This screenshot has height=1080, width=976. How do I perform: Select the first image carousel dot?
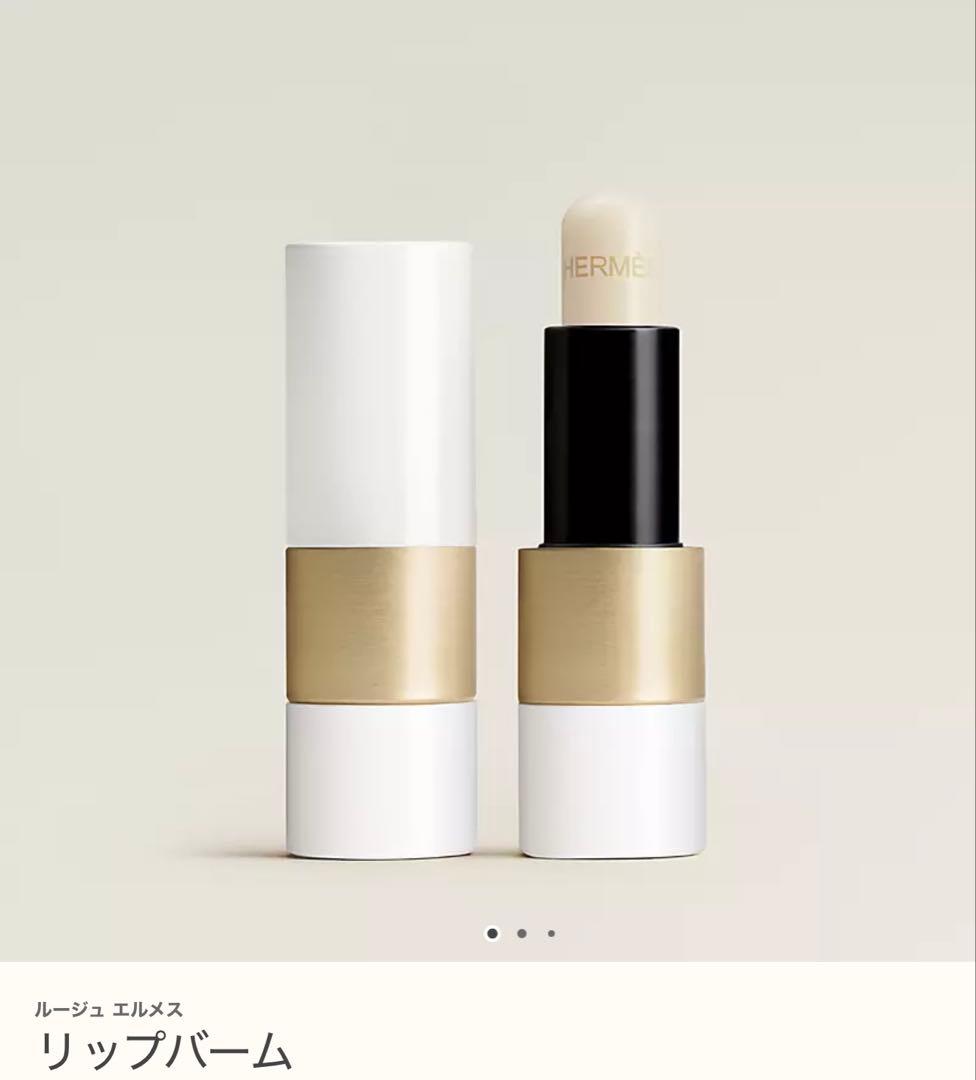click(492, 934)
